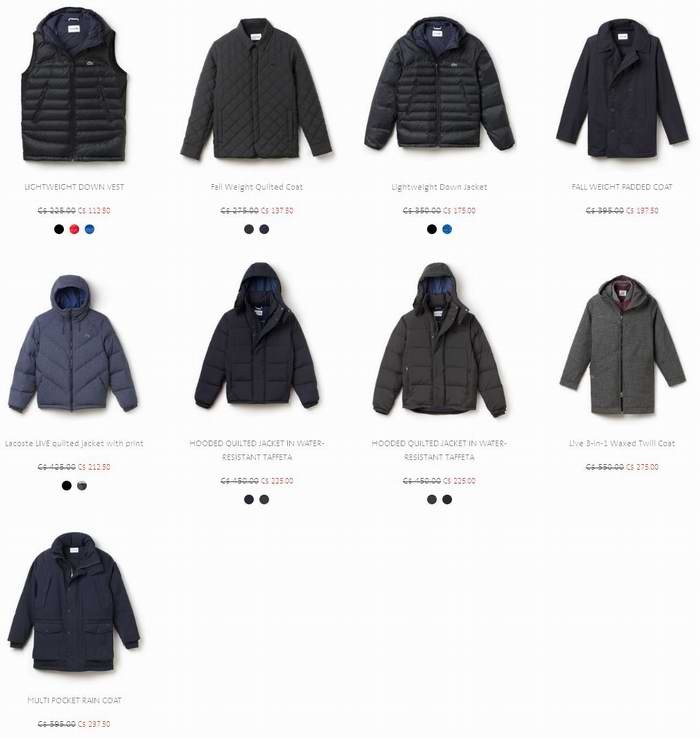This screenshot has height=738, width=700.
Task: Select red color for Lightweight Down Vest
Action: (74, 229)
